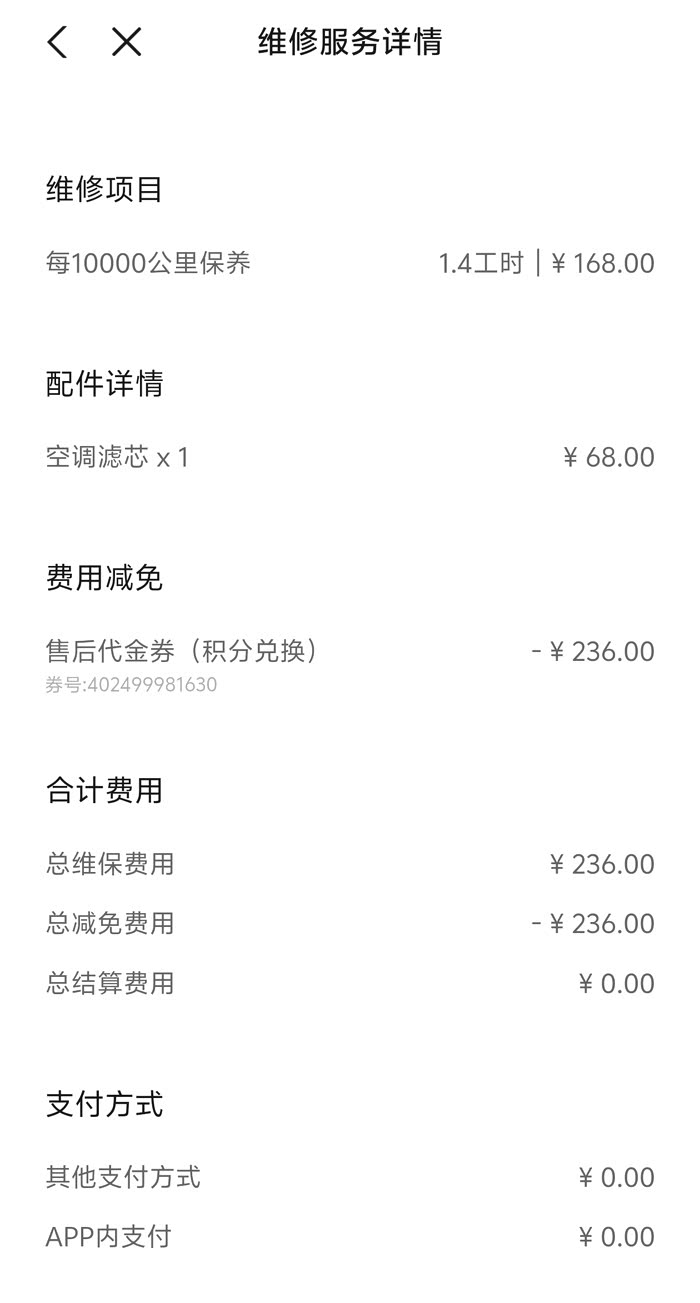This screenshot has width=700, height=1303.
Task: Close the 维修服务详情 page
Action: click(x=127, y=42)
